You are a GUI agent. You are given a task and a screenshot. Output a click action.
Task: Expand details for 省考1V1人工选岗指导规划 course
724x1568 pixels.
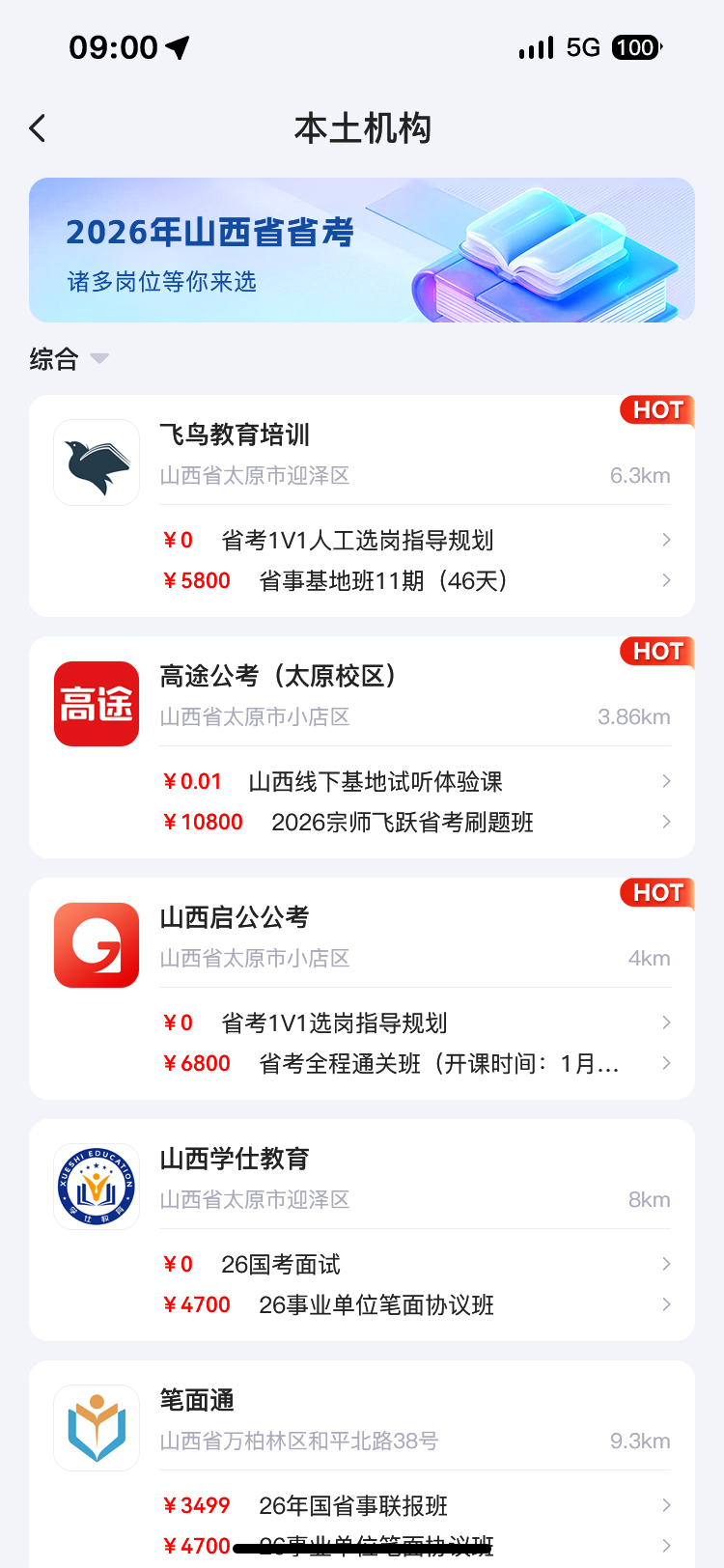pos(665,540)
